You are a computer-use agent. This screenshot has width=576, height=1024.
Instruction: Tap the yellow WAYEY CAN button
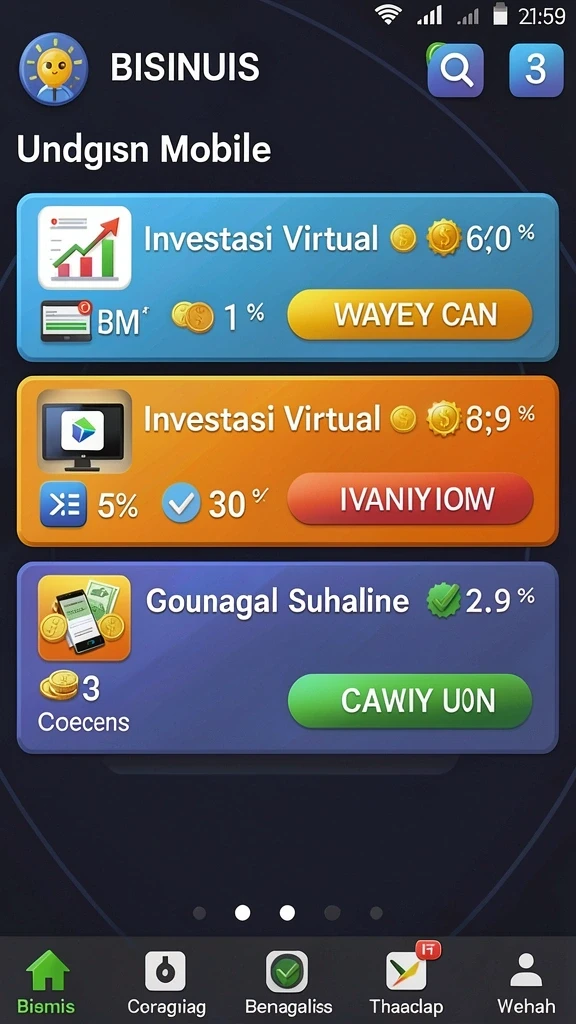coord(410,315)
